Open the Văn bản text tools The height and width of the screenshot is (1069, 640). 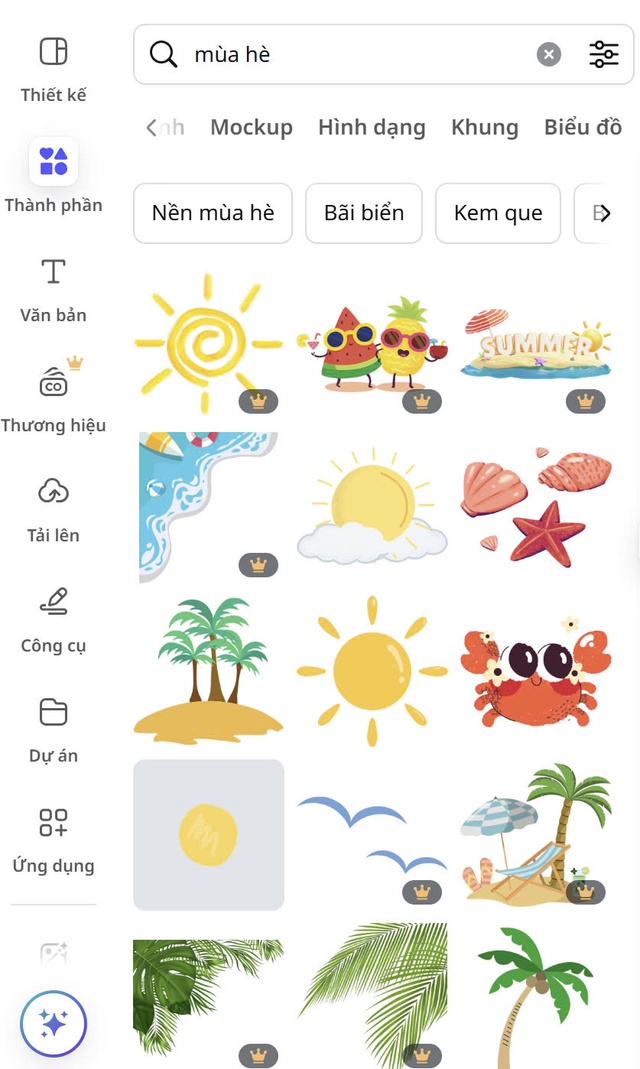(x=53, y=288)
